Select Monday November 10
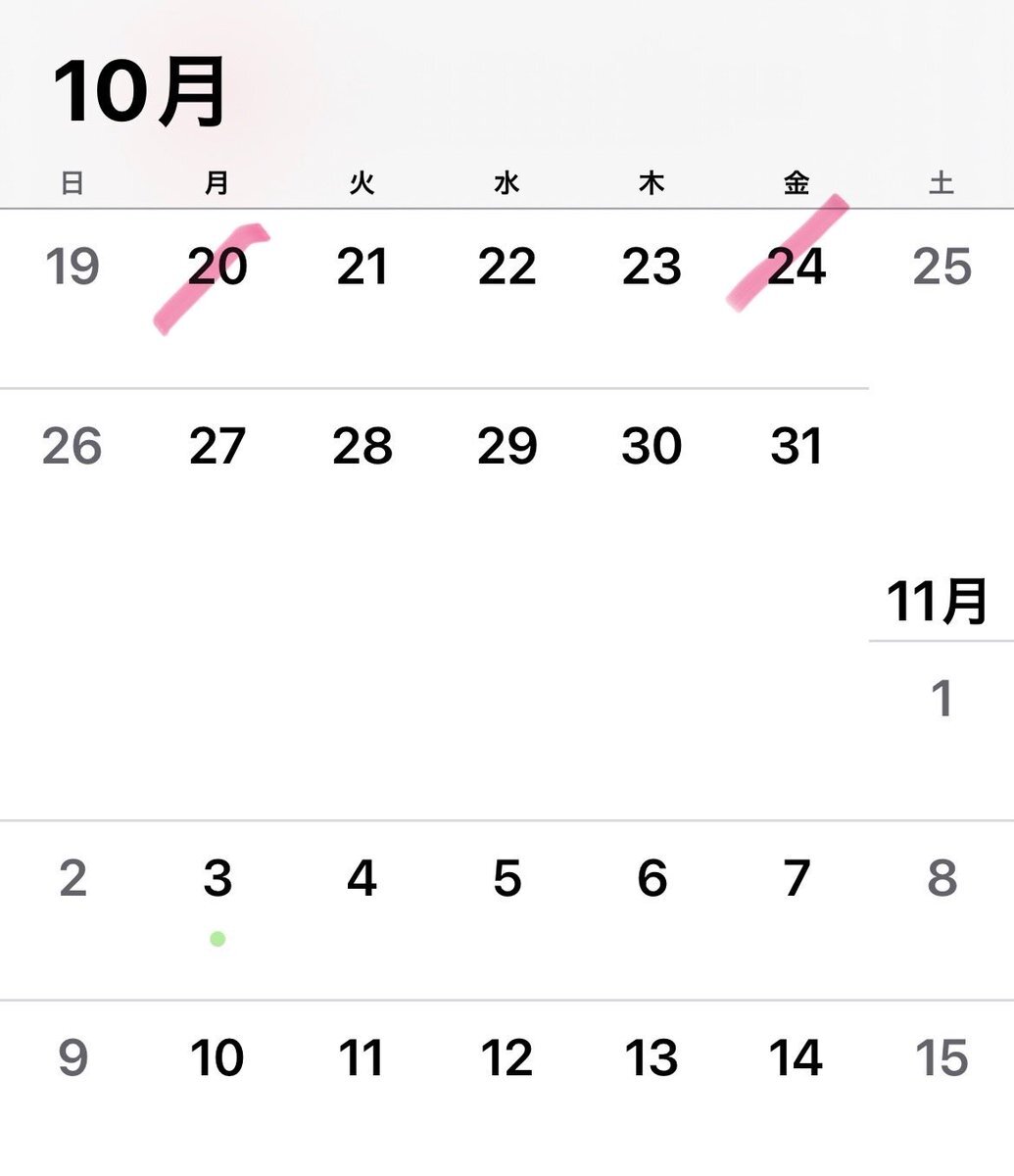Screen dimensions: 1014x1176 point(217,1058)
